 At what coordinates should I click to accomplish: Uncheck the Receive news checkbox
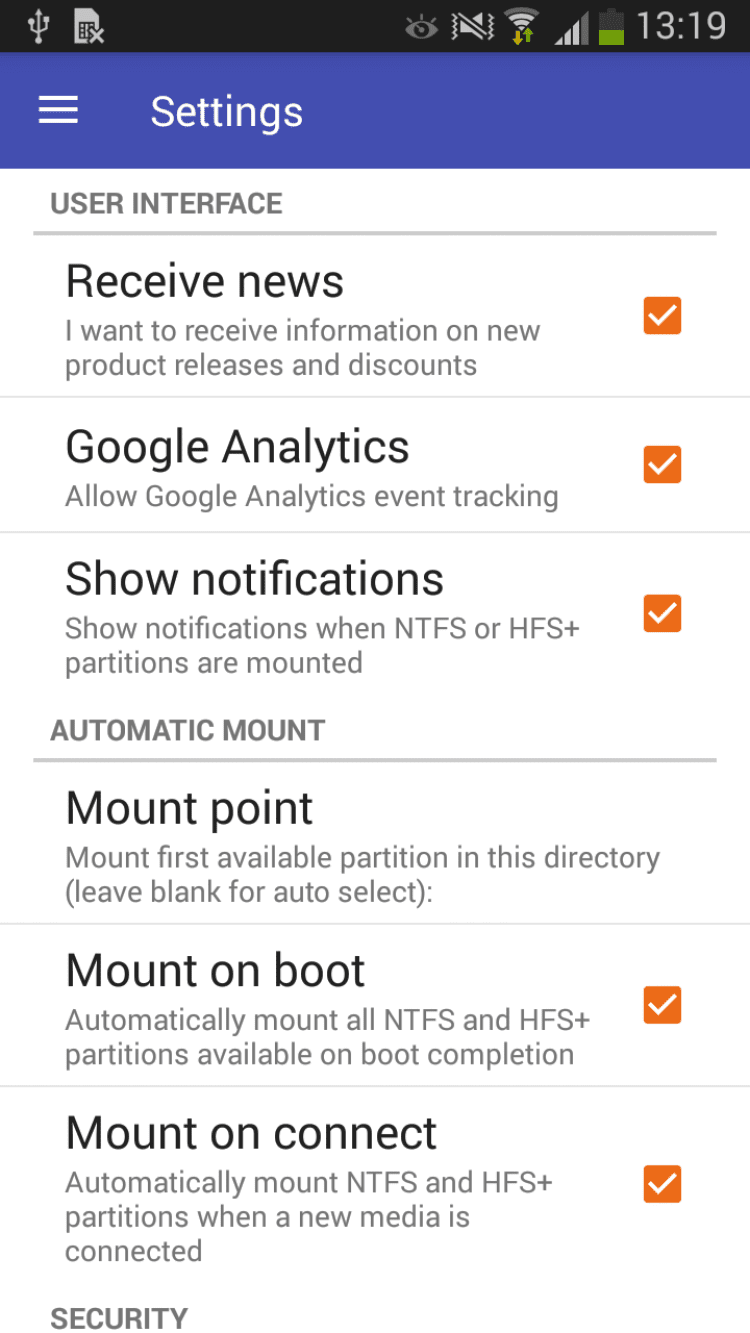click(662, 316)
